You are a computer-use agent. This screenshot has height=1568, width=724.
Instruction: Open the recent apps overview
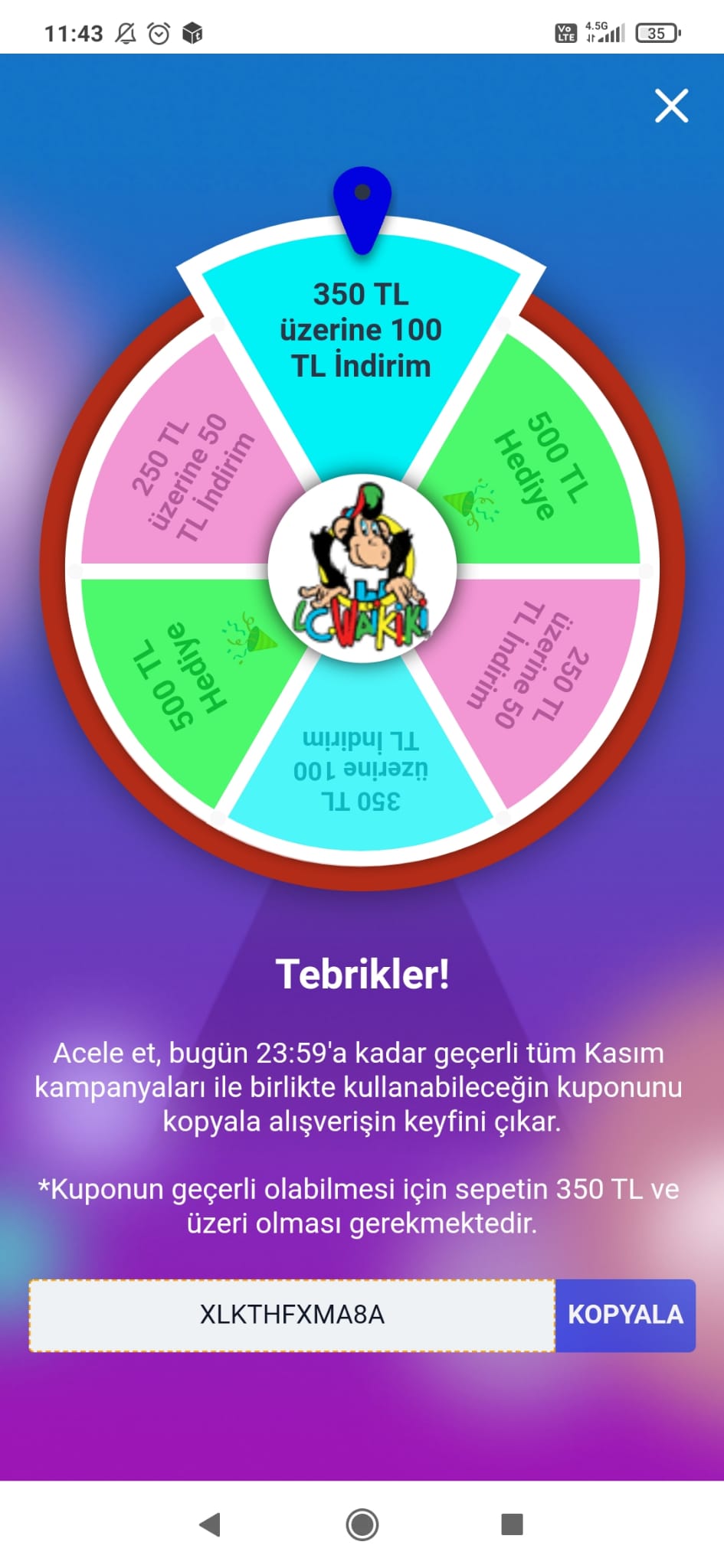pyautogui.click(x=512, y=1524)
